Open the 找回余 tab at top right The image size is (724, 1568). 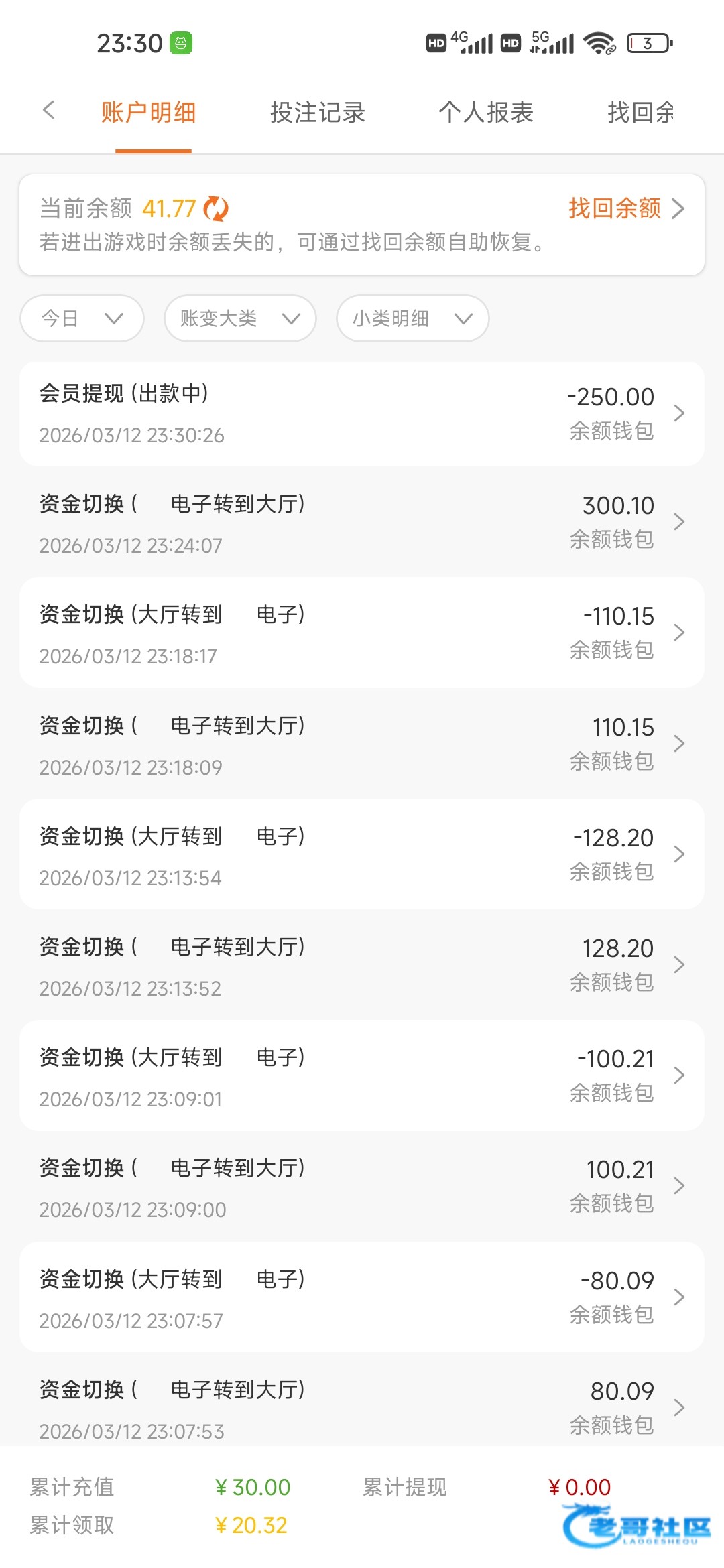[641, 112]
